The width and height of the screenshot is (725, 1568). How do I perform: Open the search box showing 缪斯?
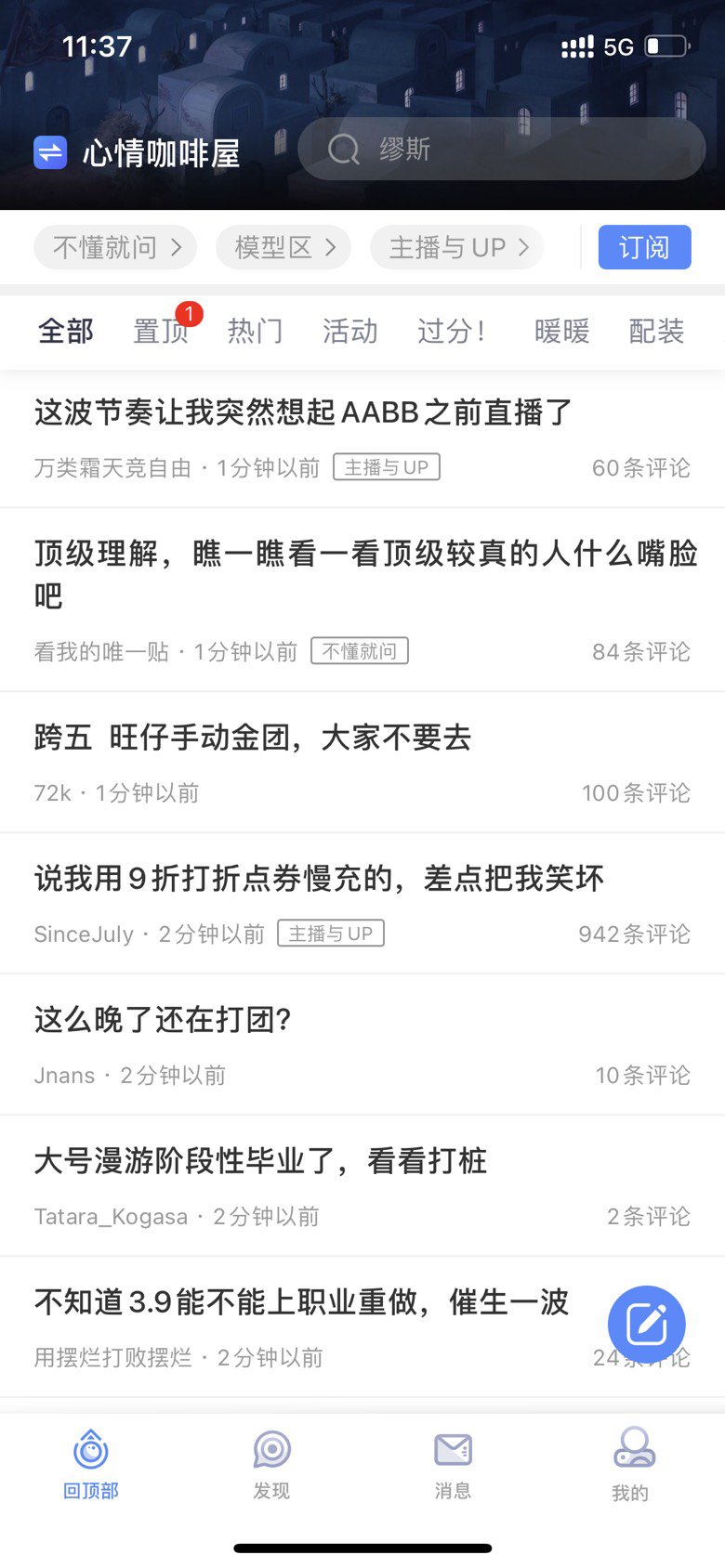(502, 149)
